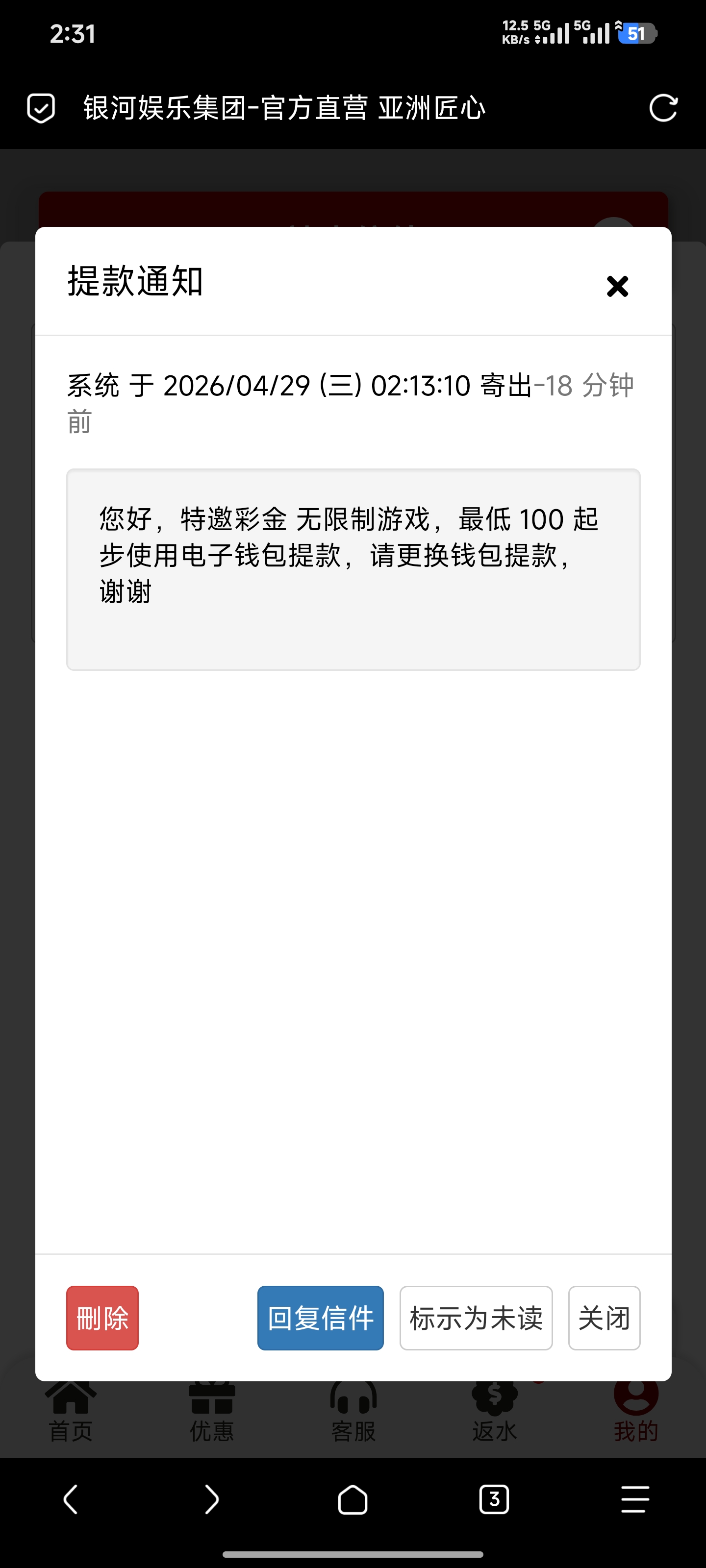Open the browser menu
Image resolution: width=706 pixels, height=1568 pixels.
(635, 1499)
